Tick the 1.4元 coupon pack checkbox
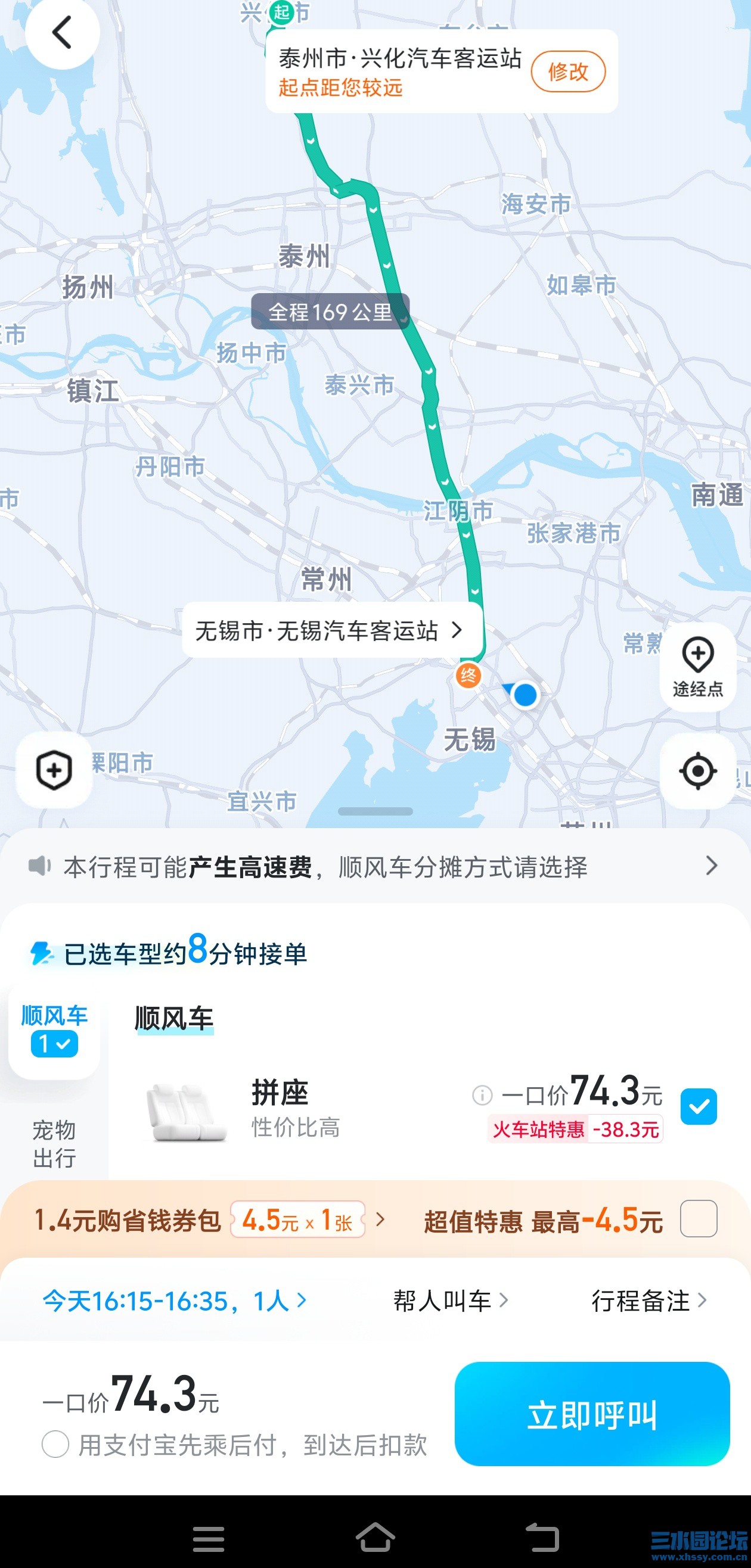Screen dimensions: 751x1568 (x=698, y=1219)
